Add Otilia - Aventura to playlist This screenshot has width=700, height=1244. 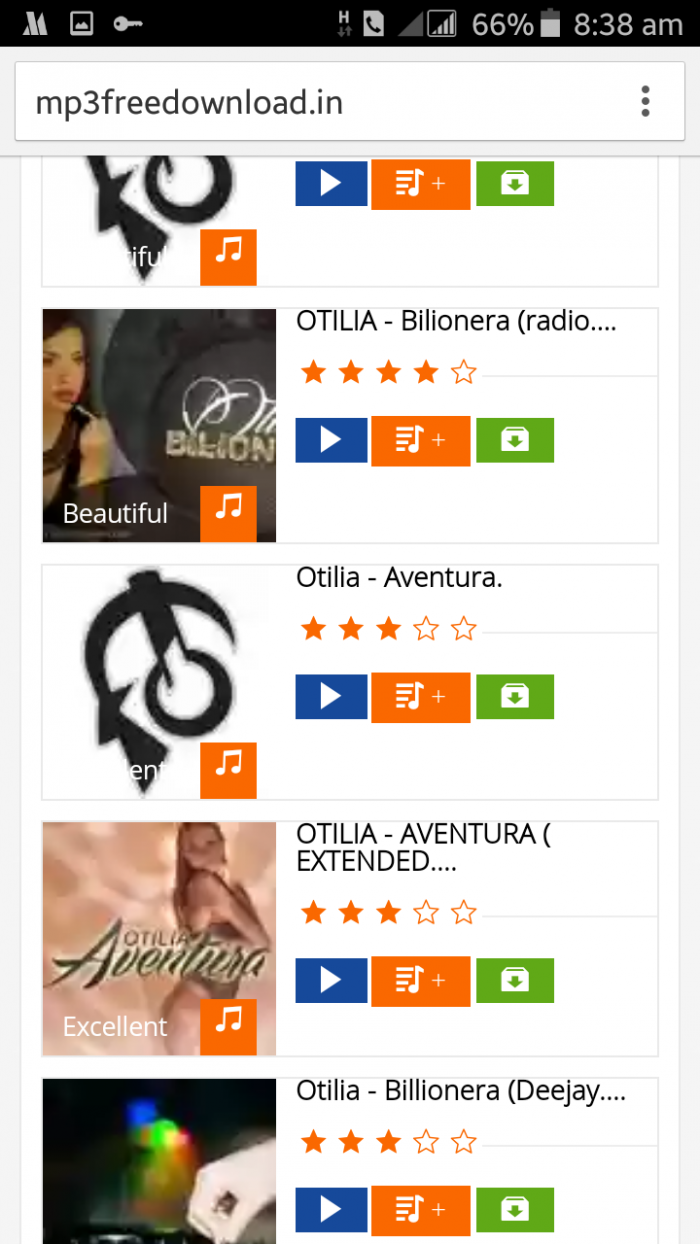click(420, 697)
